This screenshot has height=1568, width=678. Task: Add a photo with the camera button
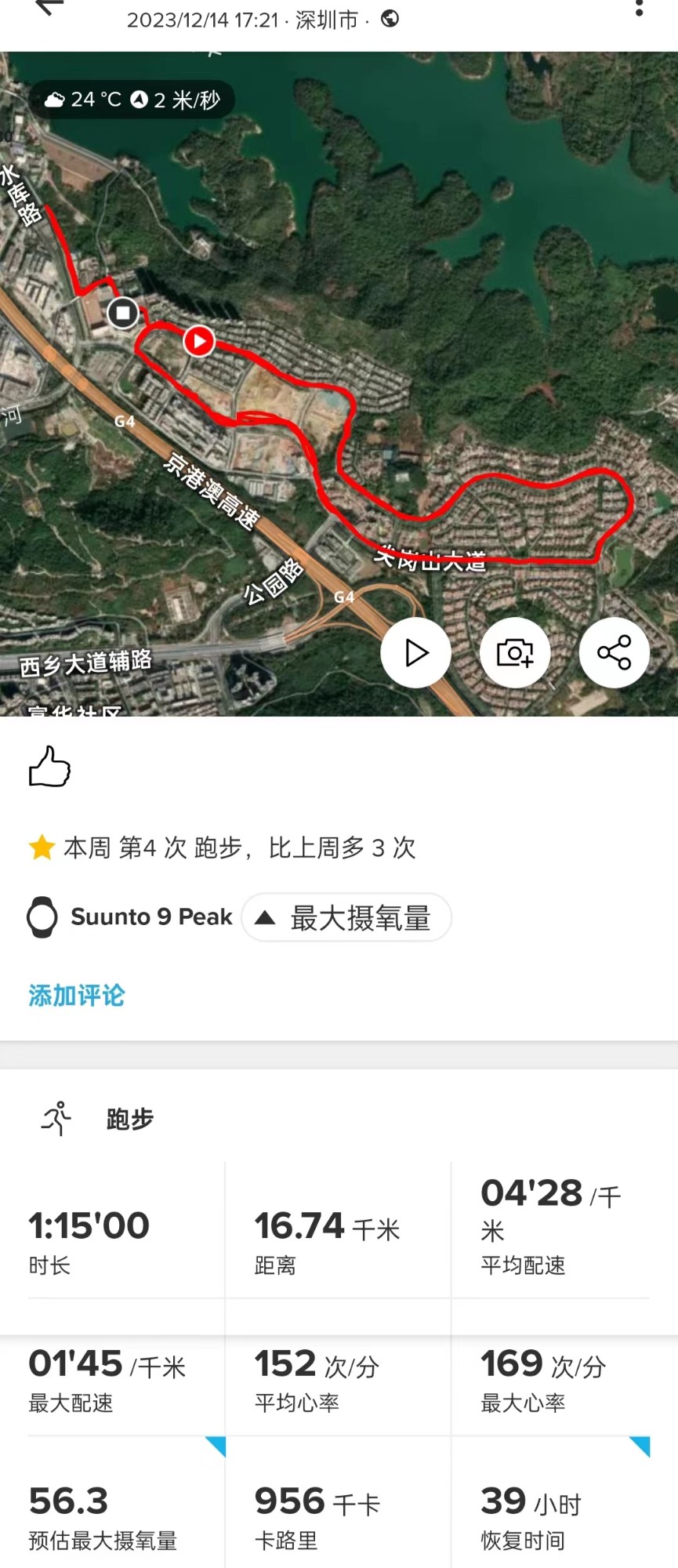coord(515,652)
